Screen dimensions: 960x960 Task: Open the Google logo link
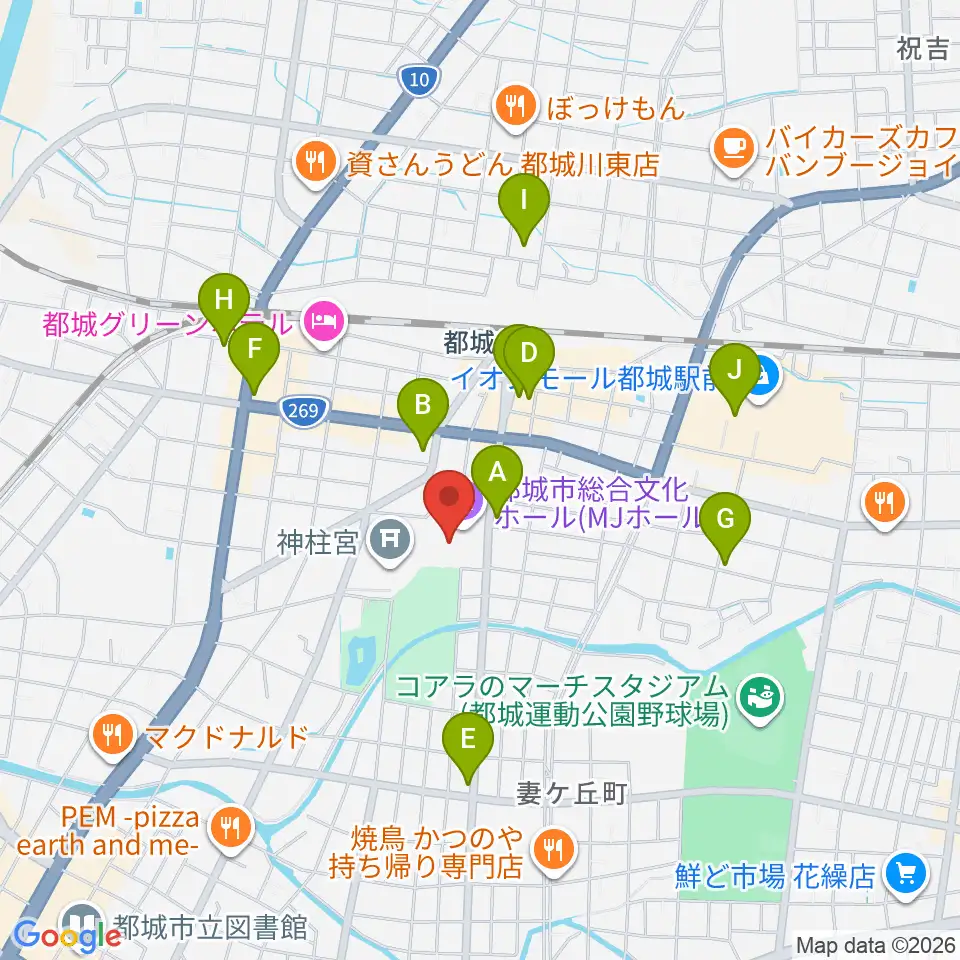point(68,937)
